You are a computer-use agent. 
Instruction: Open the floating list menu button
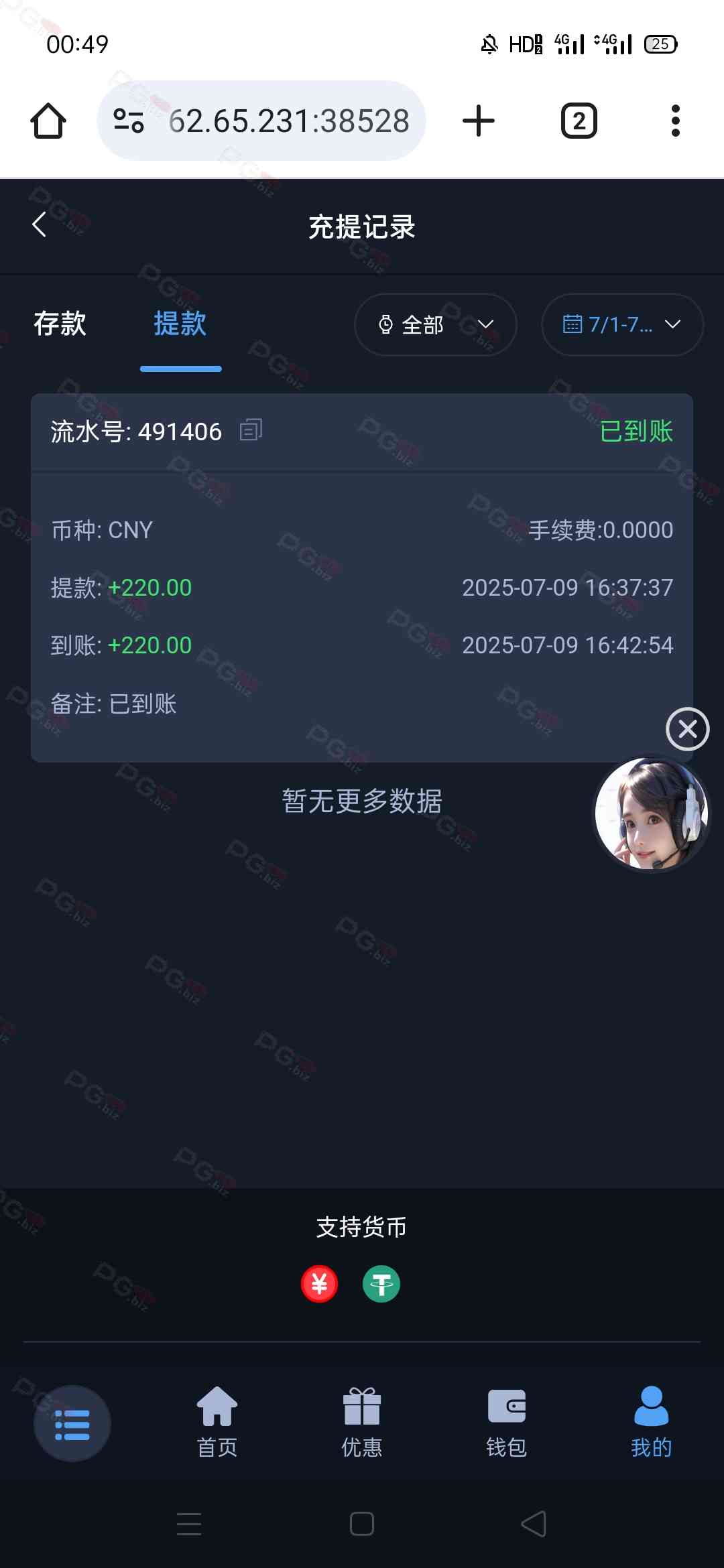pos(72,1424)
